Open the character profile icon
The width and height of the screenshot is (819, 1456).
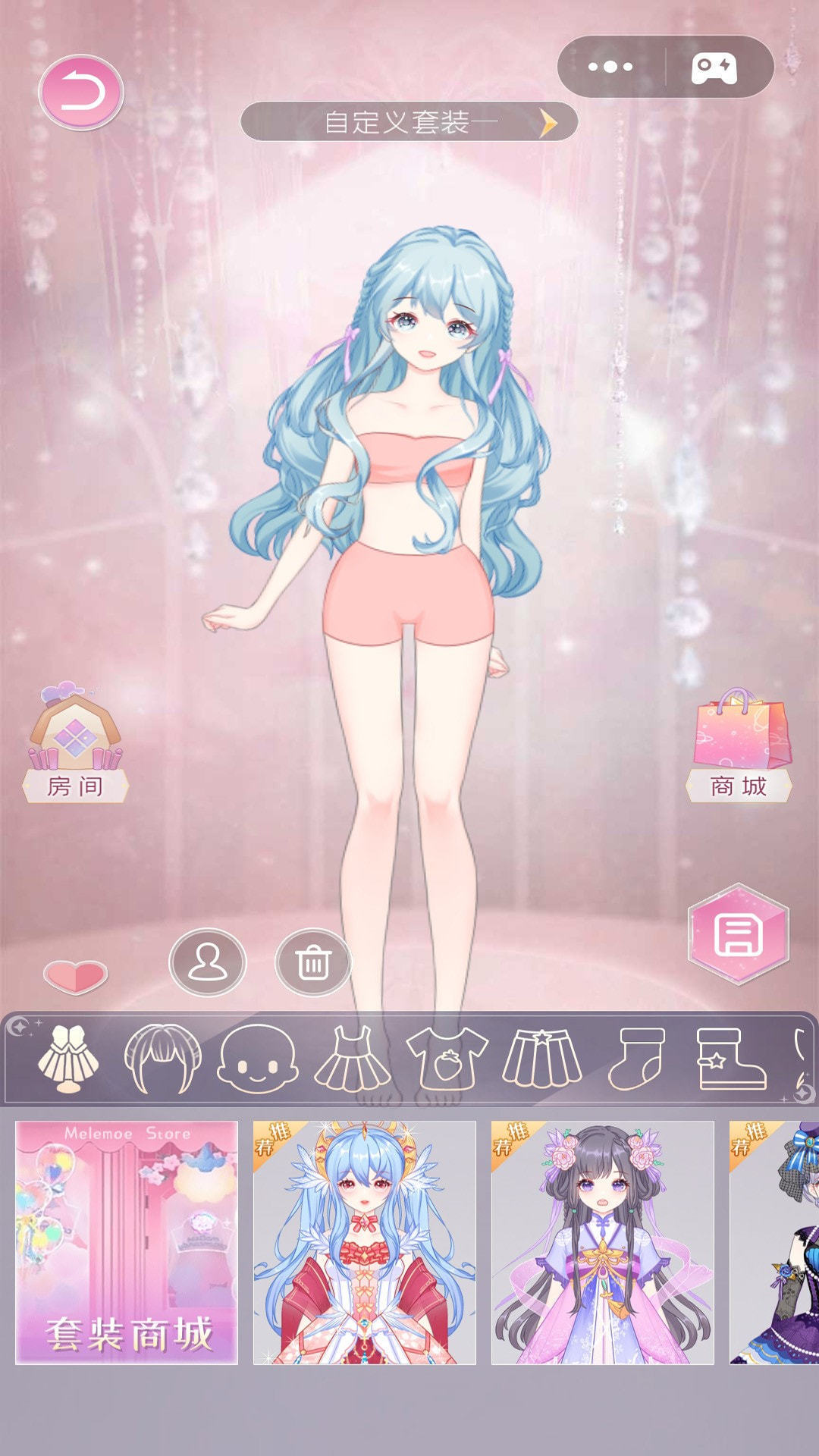pyautogui.click(x=208, y=962)
